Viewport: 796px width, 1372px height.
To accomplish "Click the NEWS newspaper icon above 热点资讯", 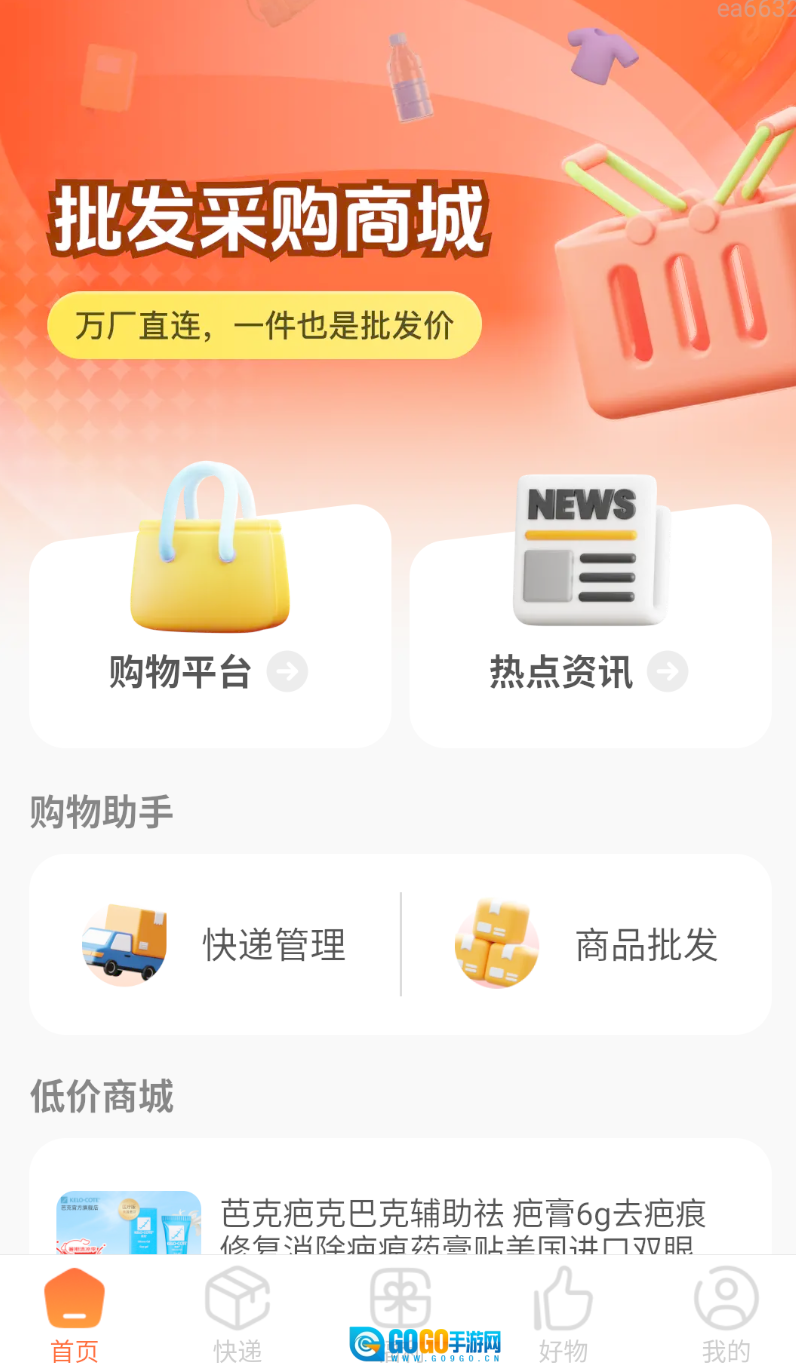I will 588,550.
